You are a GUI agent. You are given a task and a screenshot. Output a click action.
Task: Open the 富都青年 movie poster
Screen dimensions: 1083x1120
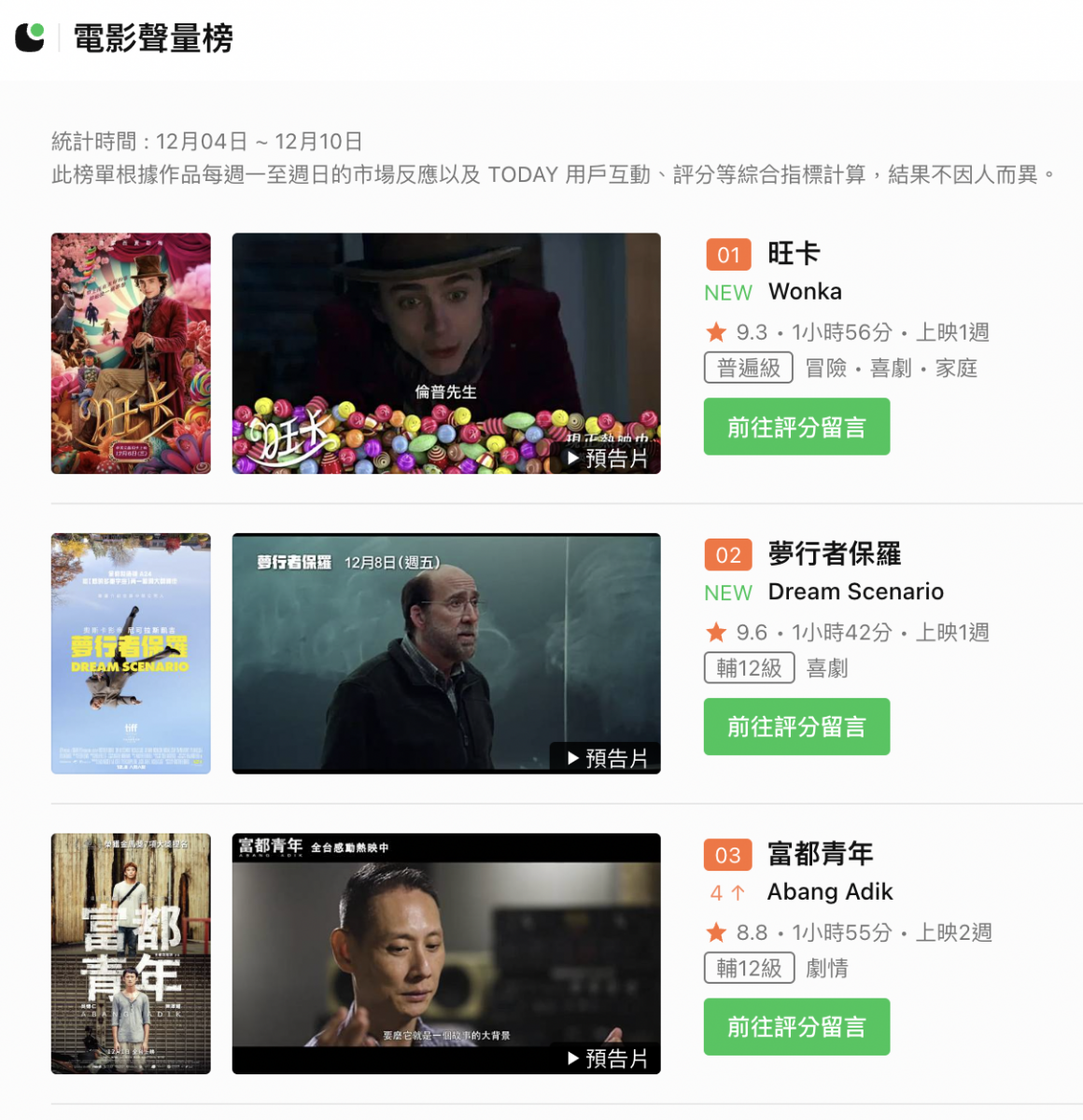pyautogui.click(x=131, y=953)
